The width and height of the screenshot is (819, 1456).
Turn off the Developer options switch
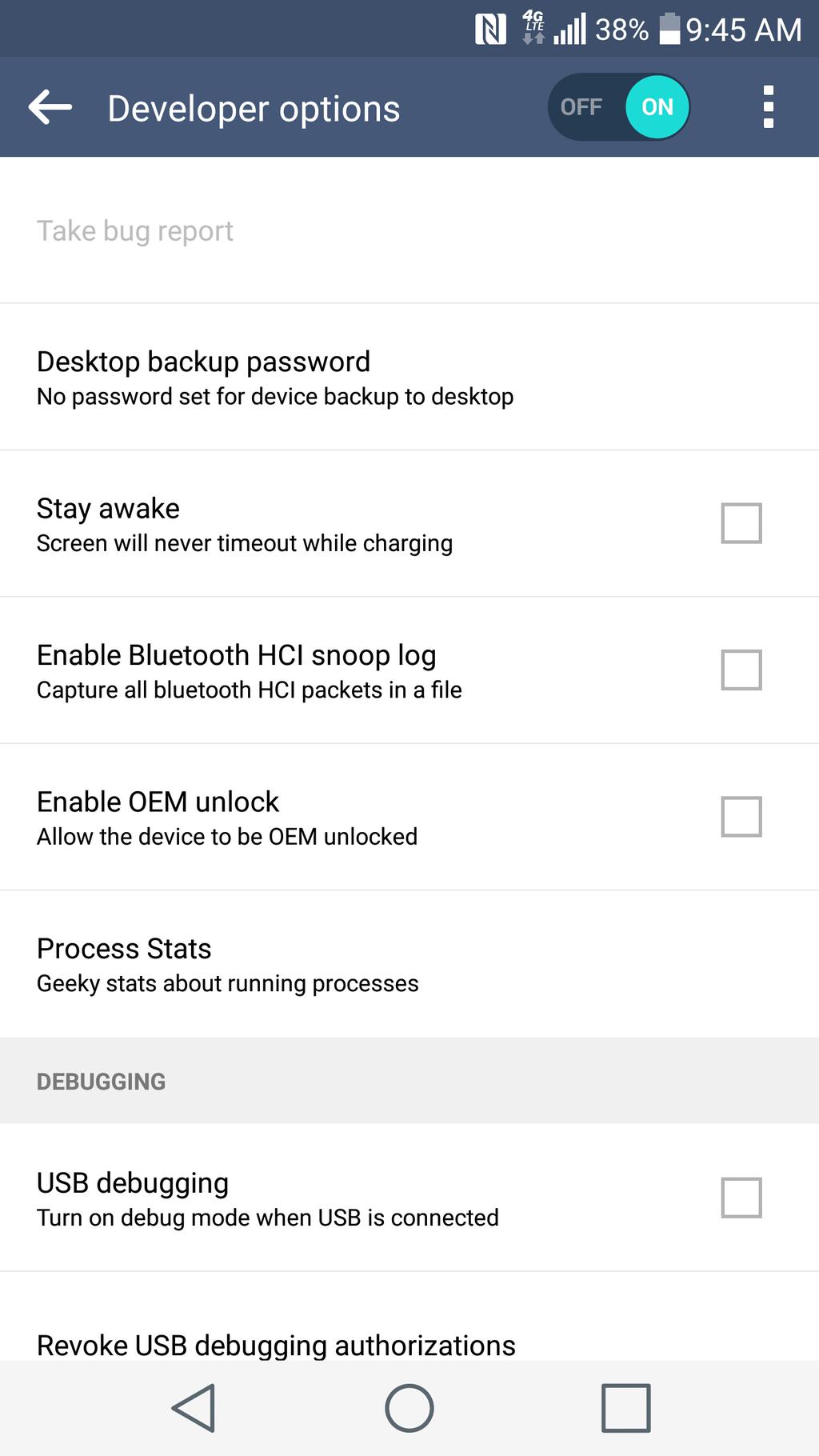click(619, 107)
